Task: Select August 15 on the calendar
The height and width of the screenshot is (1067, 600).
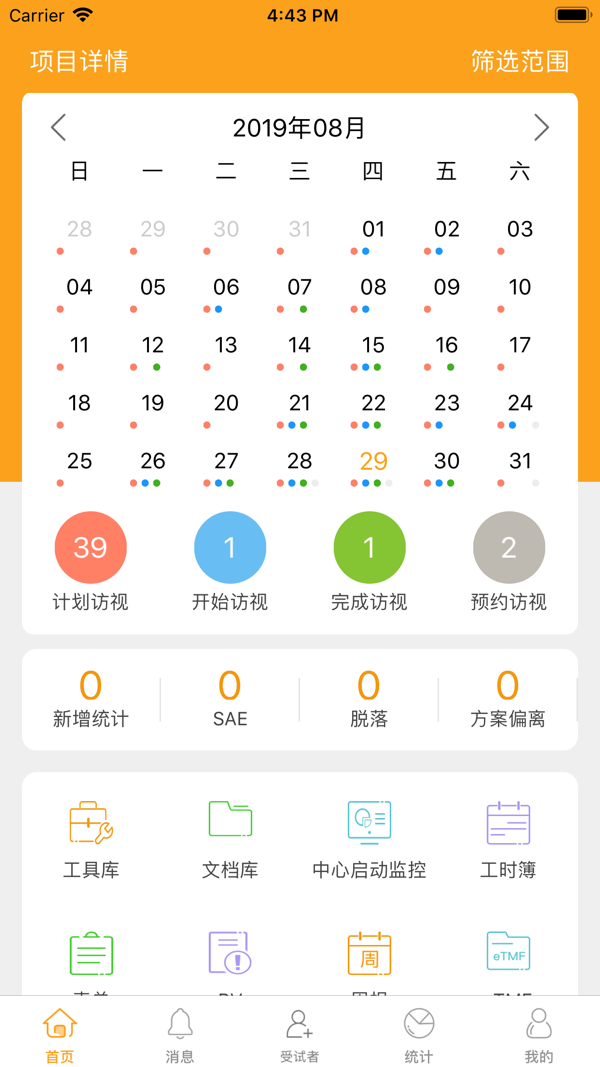Action: pos(373,346)
